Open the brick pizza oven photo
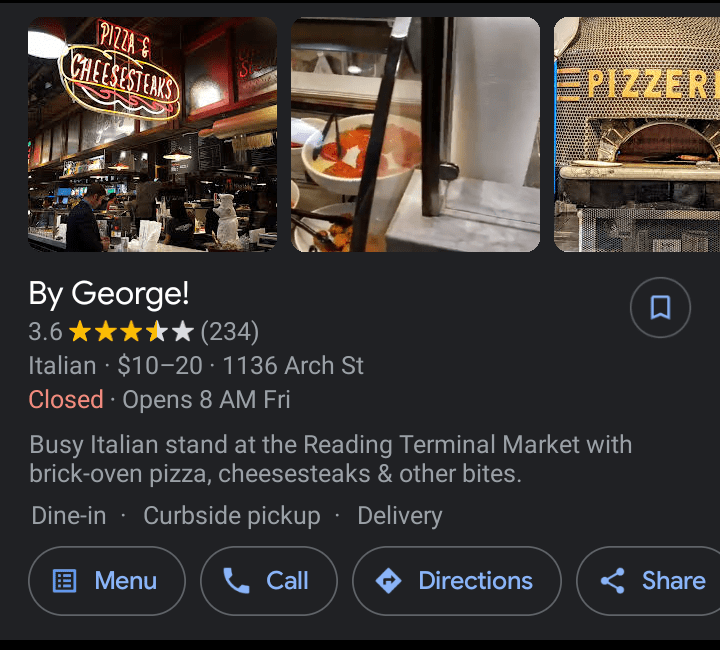Image resolution: width=720 pixels, height=650 pixels. coord(637,134)
